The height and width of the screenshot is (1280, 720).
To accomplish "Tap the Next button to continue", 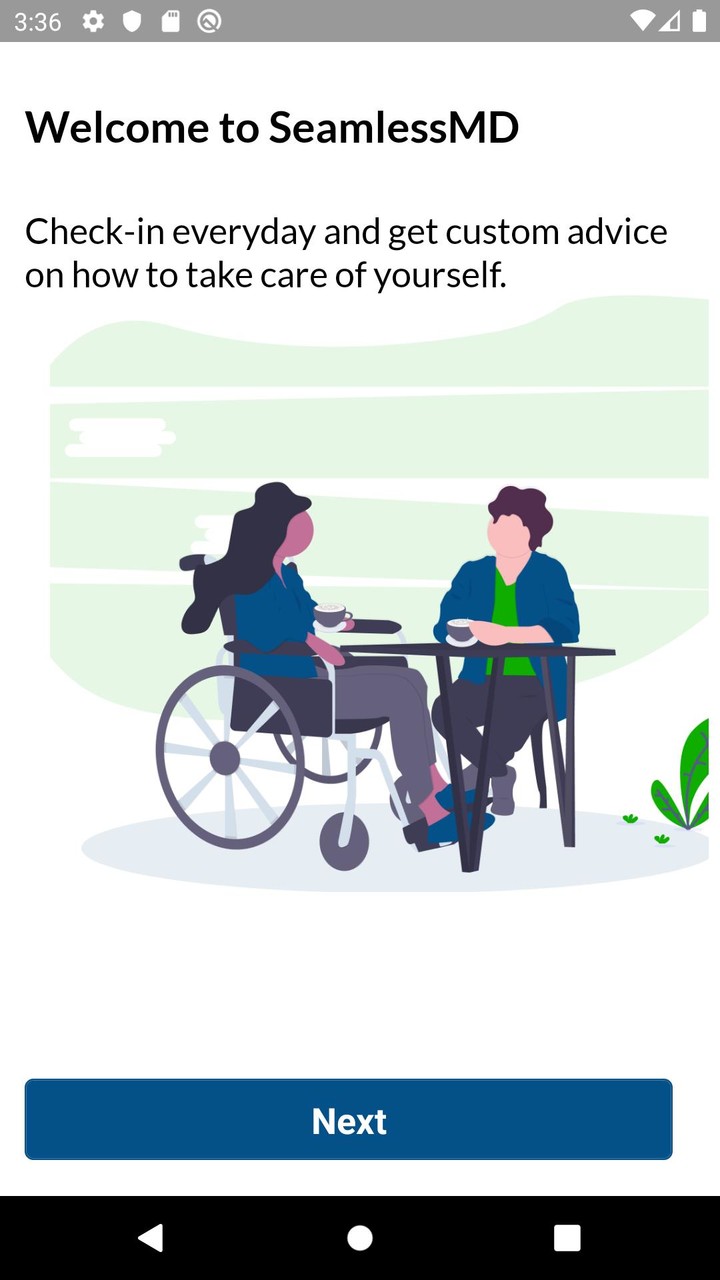I will 348,1119.
